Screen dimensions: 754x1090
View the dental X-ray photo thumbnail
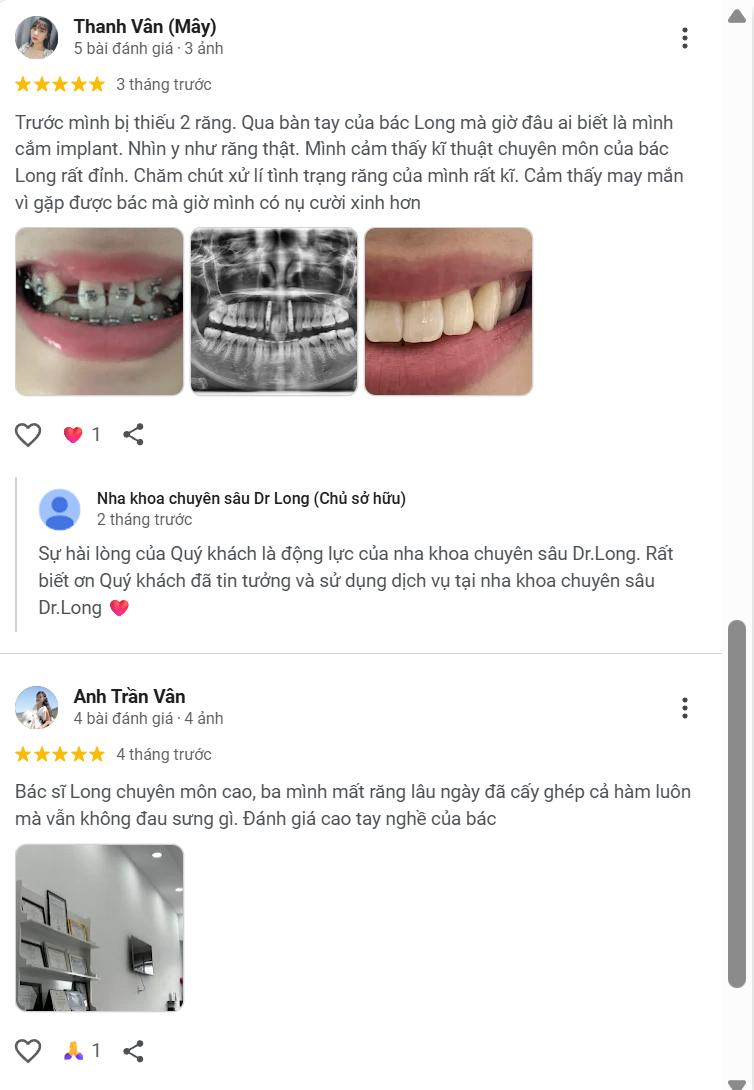click(x=275, y=310)
